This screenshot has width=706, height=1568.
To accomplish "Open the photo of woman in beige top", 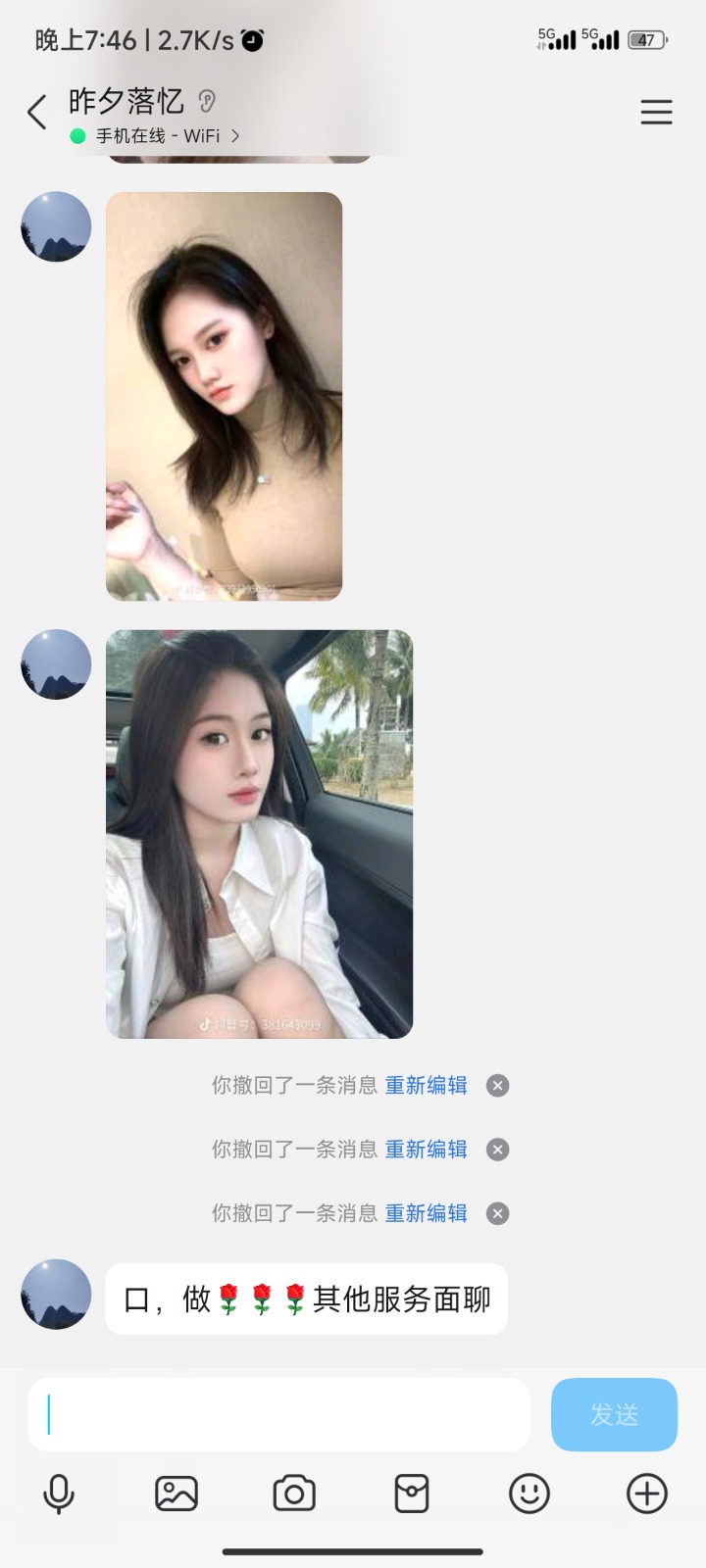I will [x=224, y=396].
